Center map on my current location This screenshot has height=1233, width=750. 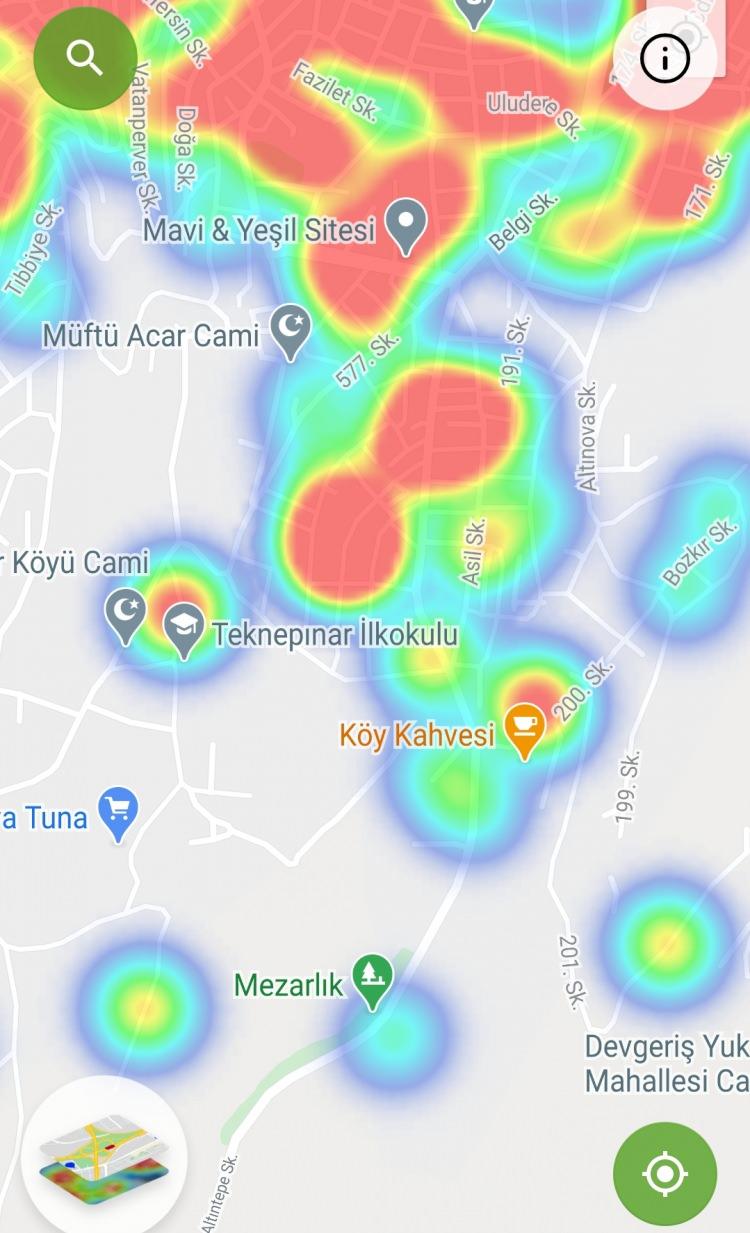[665, 1173]
